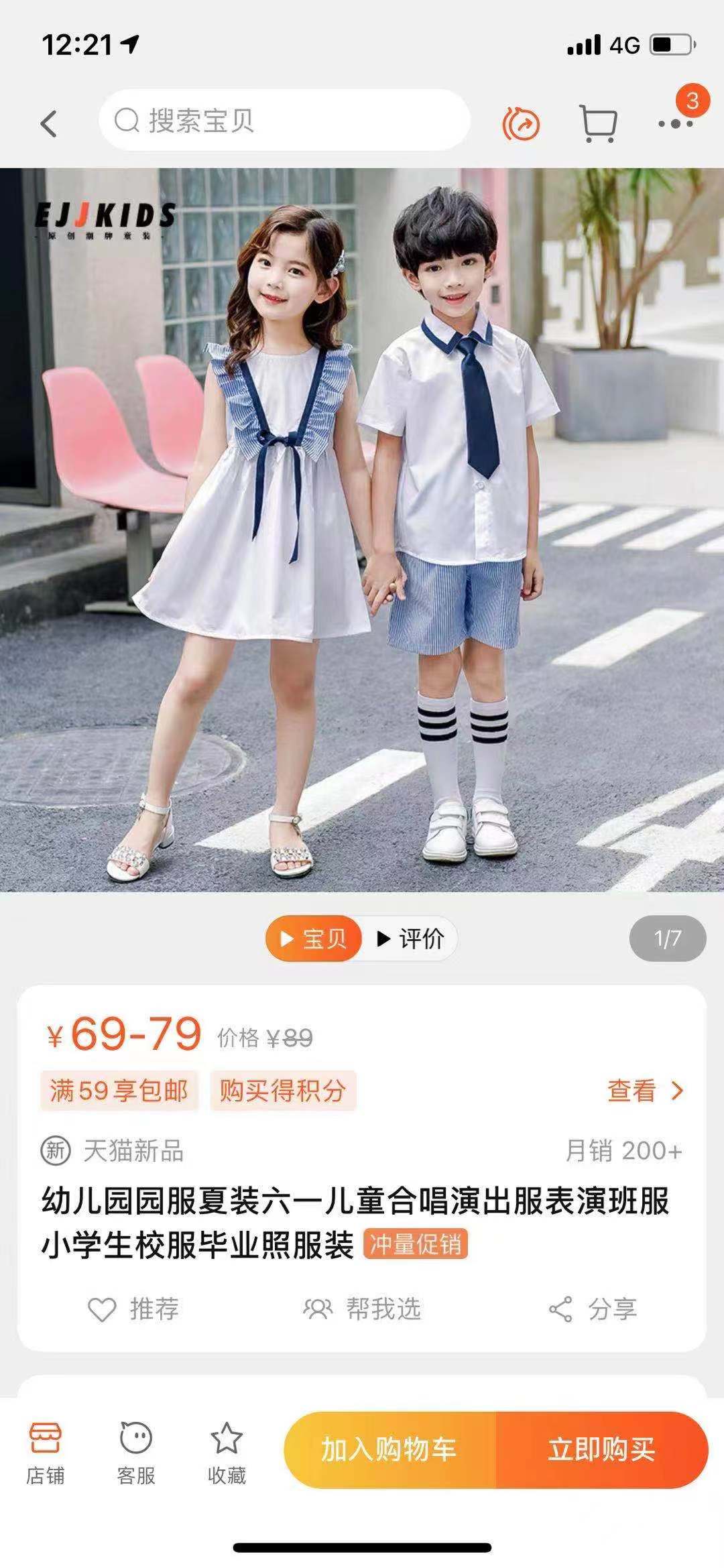Share this item via 分享

point(593,1308)
